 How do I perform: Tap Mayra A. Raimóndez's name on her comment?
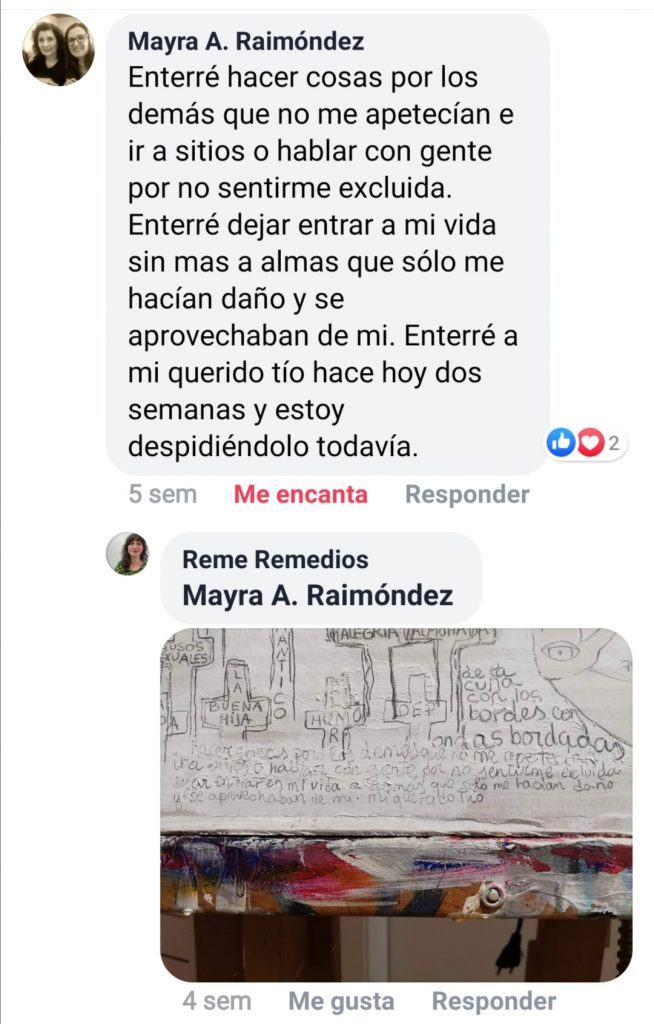(246, 41)
